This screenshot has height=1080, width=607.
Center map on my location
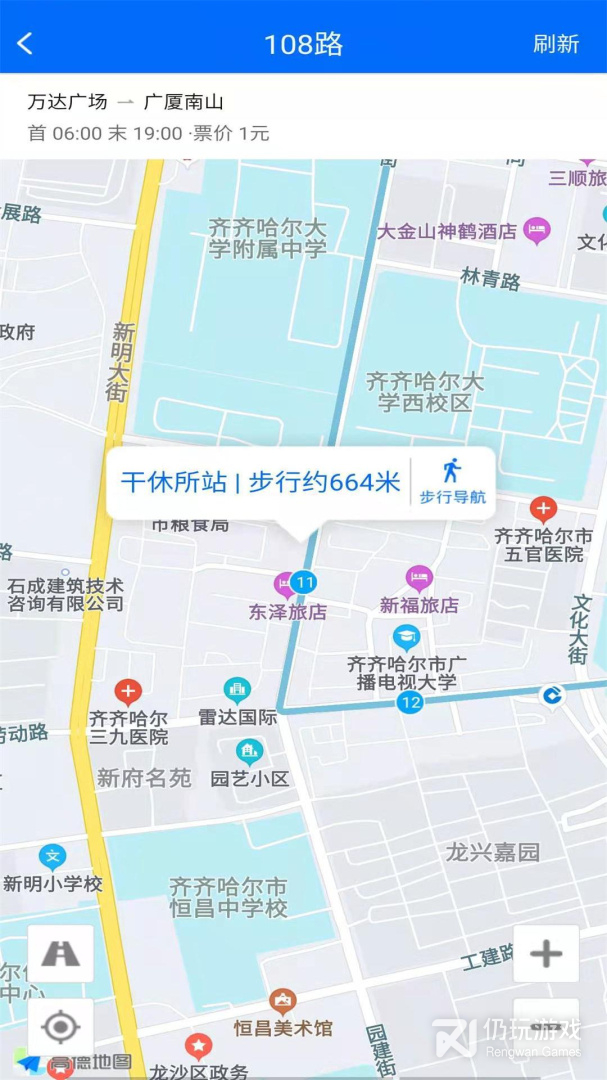tap(61, 1028)
